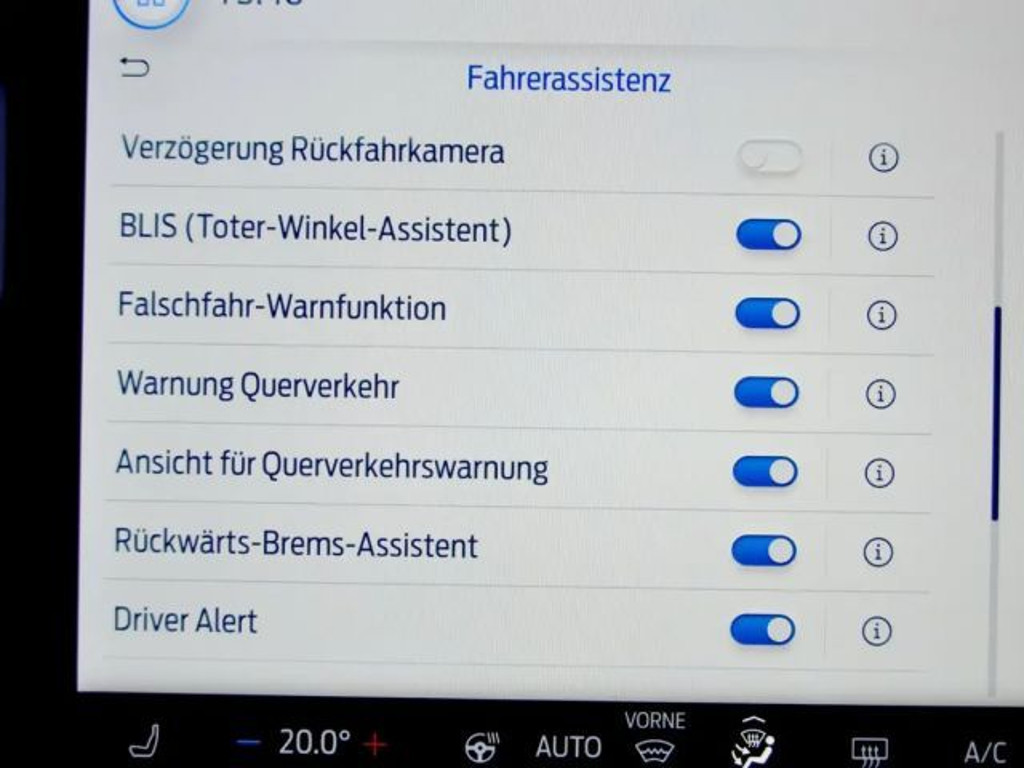Image resolution: width=1024 pixels, height=768 pixels.
Task: Show info for Warnung Querverkehr
Action: tap(880, 394)
